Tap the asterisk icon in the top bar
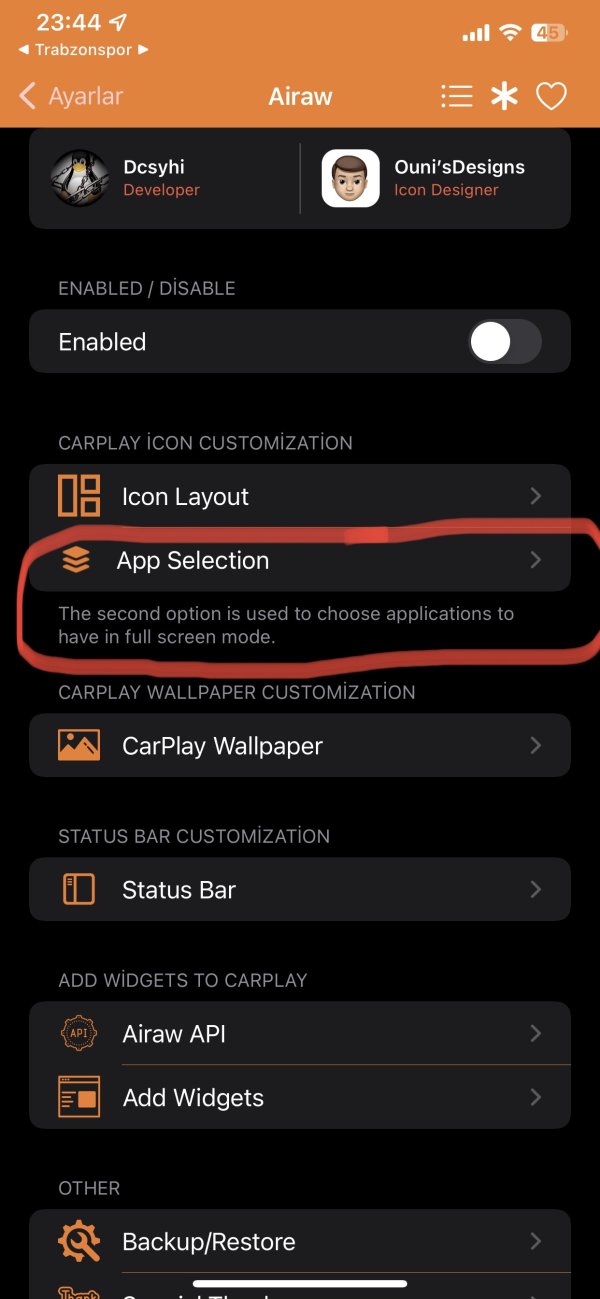The width and height of the screenshot is (600, 1299). [504, 96]
